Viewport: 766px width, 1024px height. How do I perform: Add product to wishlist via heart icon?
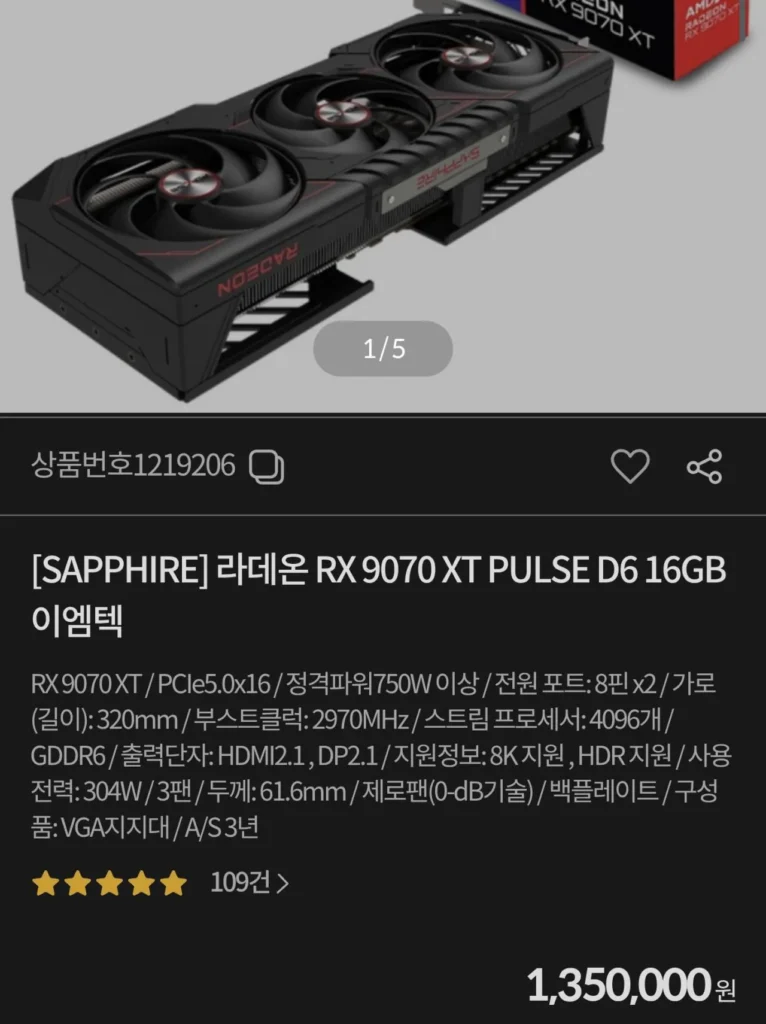pyautogui.click(x=632, y=466)
